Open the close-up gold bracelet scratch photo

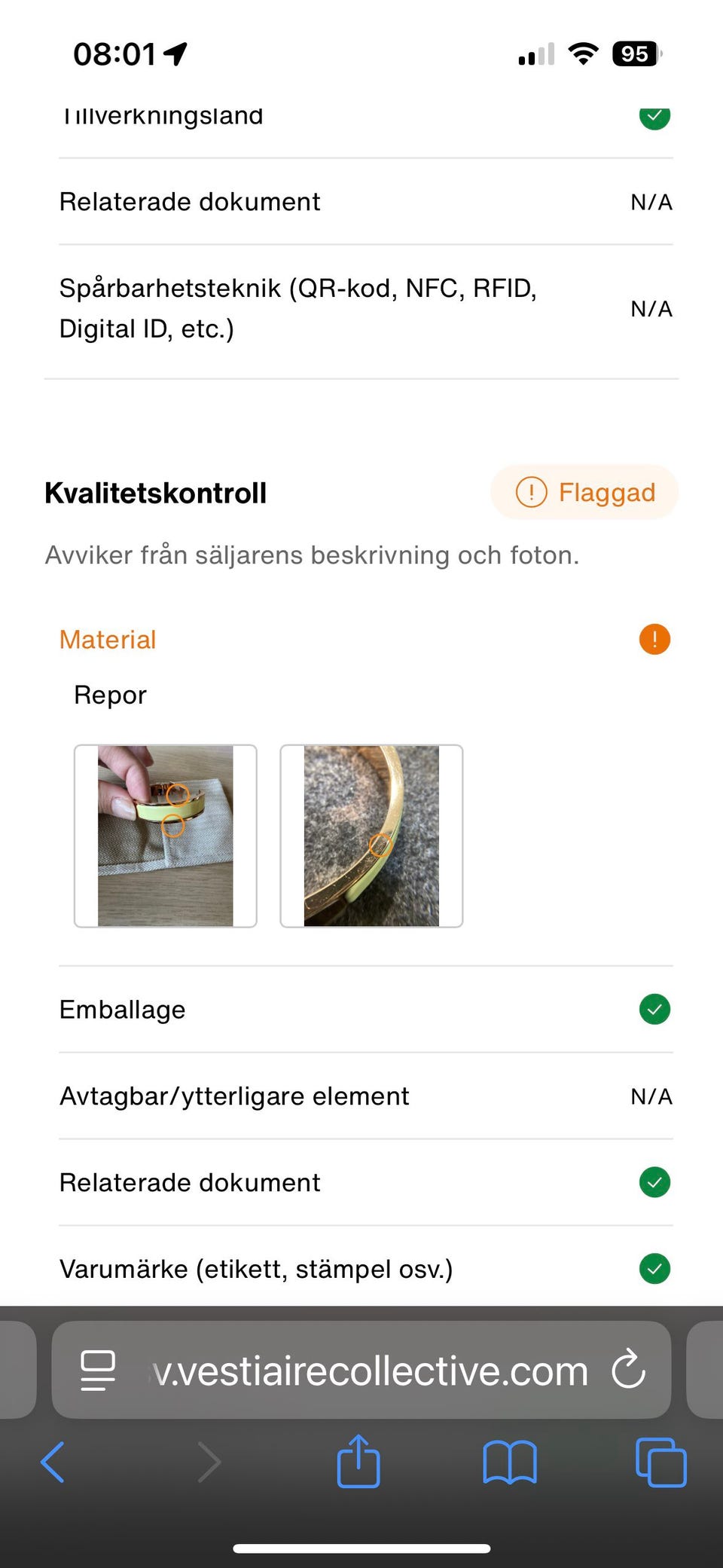[x=371, y=836]
